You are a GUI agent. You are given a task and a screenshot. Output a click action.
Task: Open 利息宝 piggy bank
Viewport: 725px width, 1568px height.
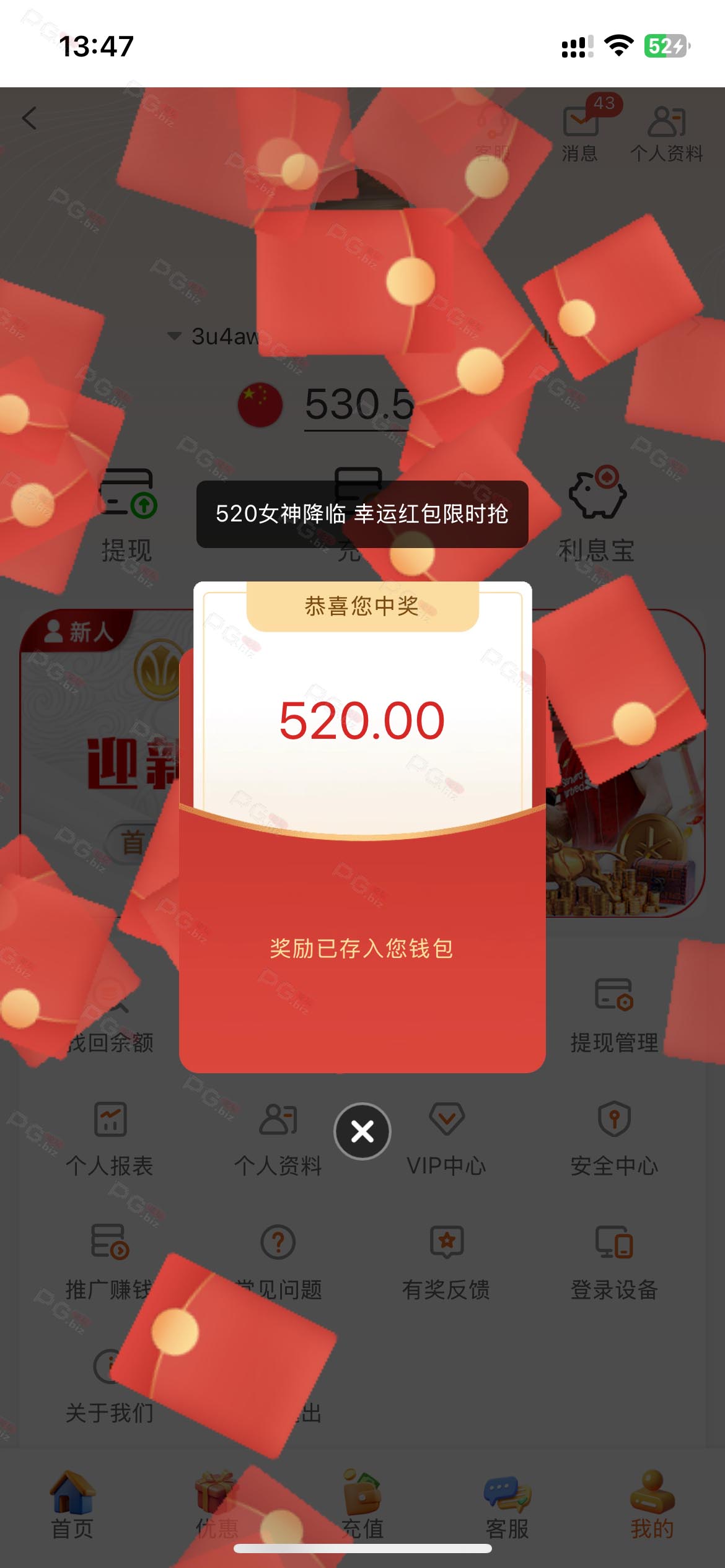[x=597, y=515]
